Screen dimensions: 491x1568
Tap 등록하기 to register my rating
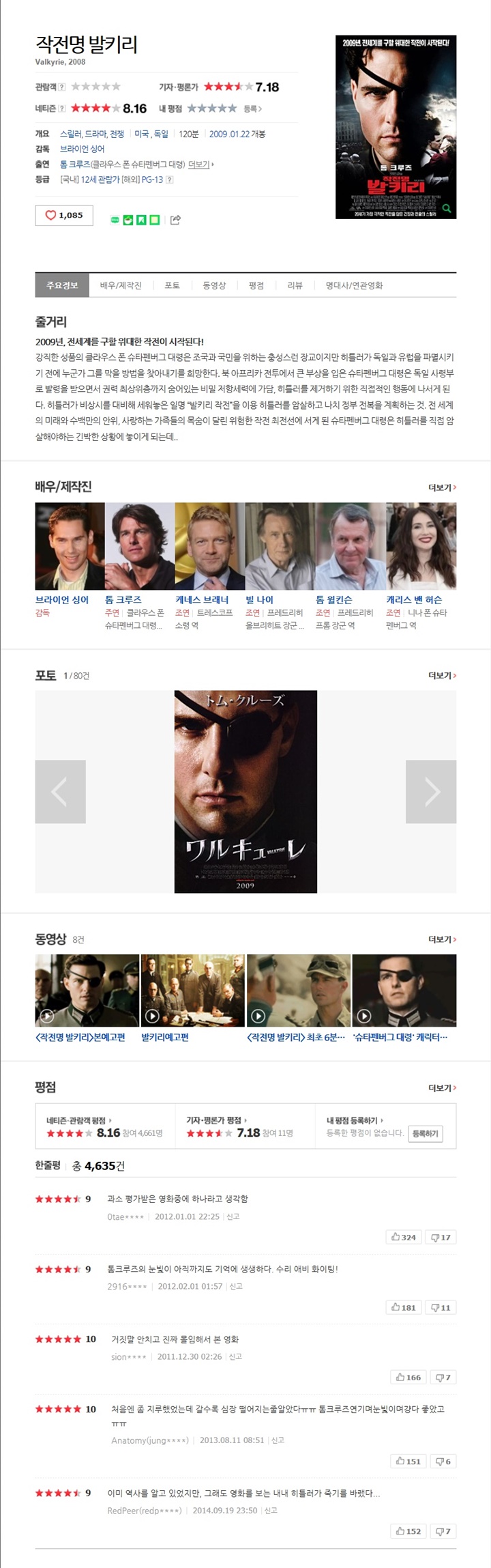click(425, 1134)
